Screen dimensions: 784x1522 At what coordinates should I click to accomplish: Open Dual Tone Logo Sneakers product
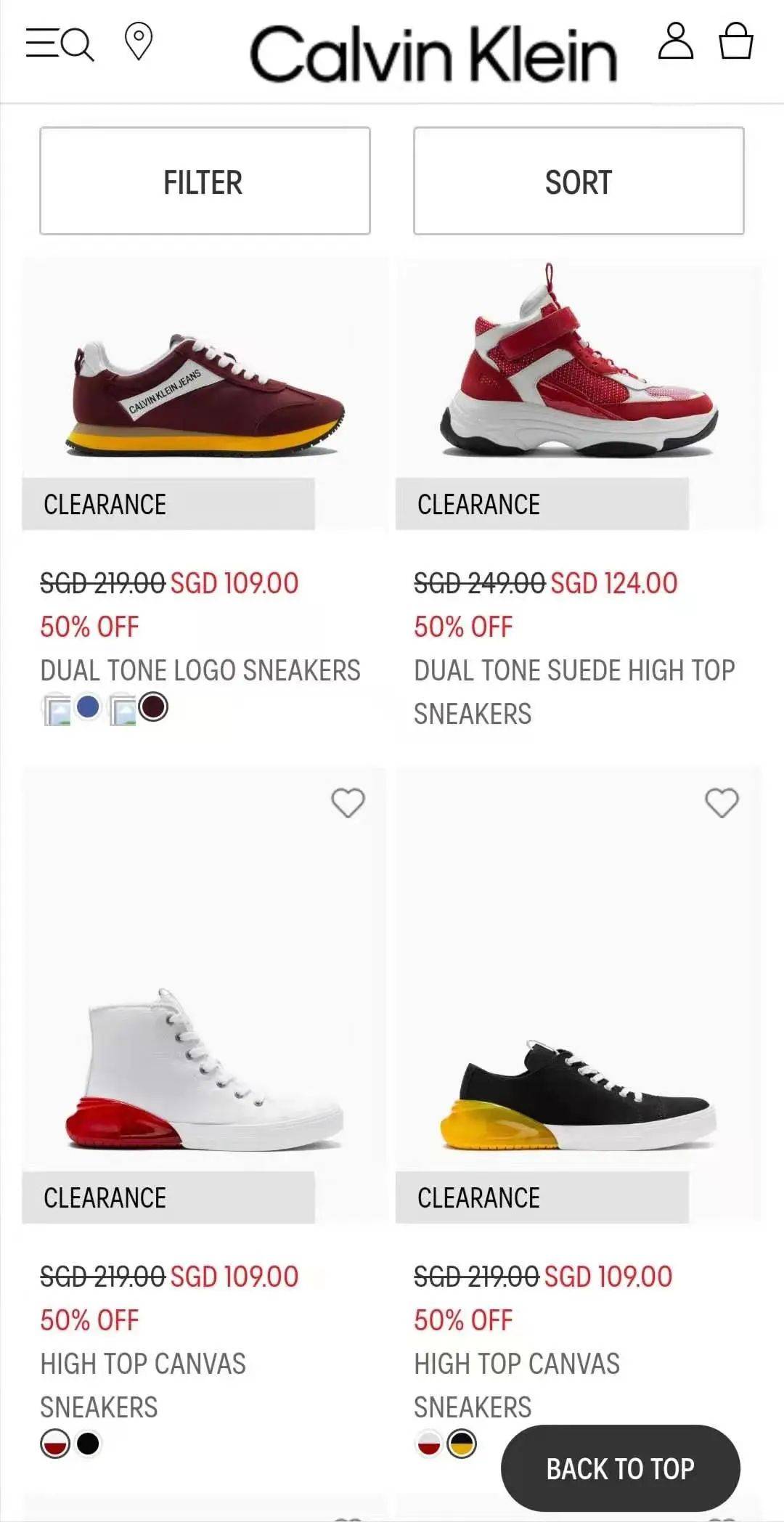(x=205, y=392)
